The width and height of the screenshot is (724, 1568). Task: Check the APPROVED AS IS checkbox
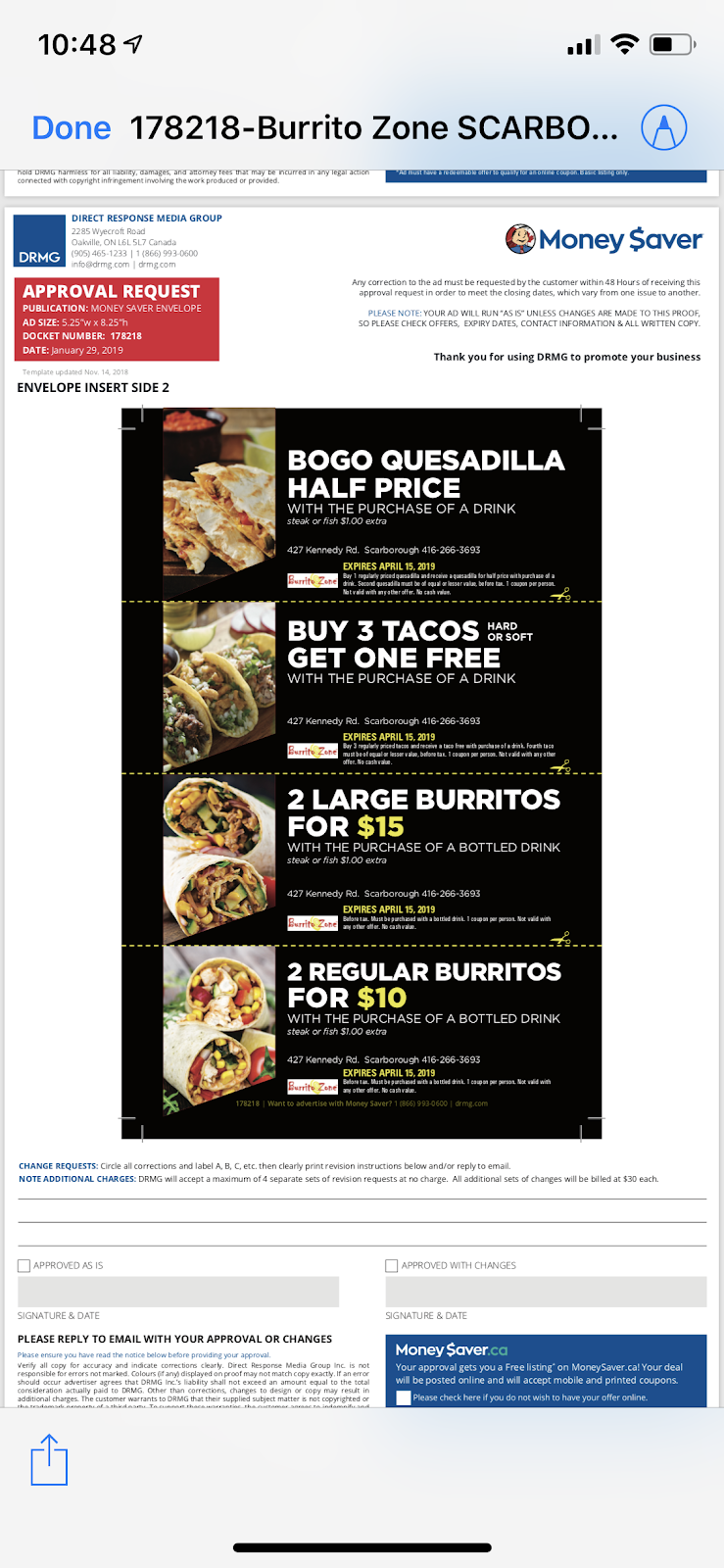coord(24,1265)
